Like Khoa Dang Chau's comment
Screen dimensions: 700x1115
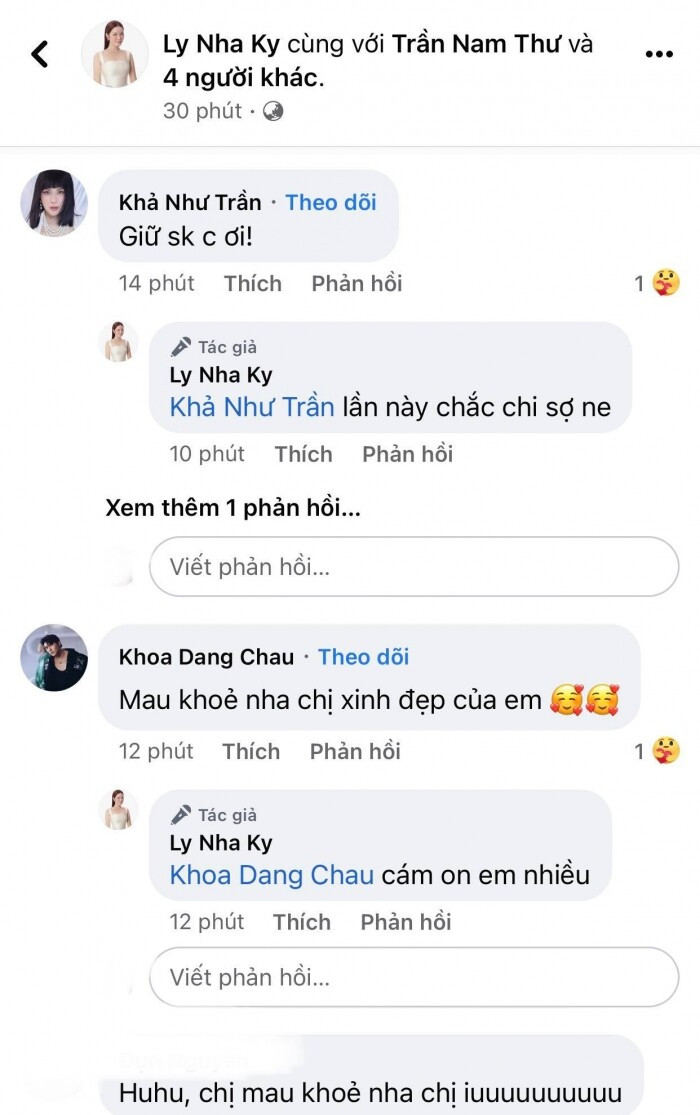point(251,751)
